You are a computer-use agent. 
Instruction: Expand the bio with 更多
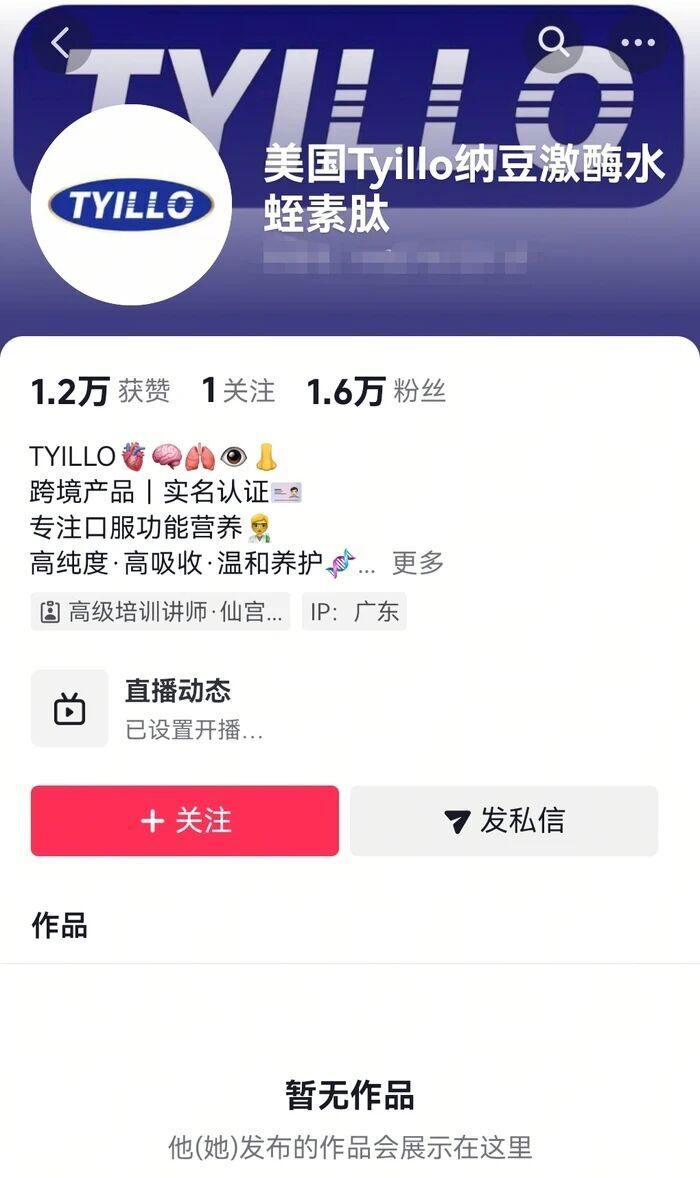pos(418,563)
